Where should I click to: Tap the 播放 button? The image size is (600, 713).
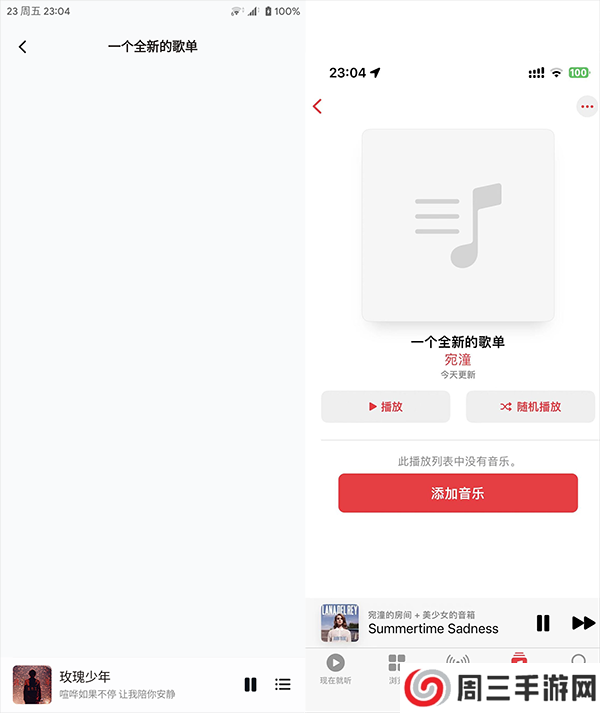click(x=386, y=407)
